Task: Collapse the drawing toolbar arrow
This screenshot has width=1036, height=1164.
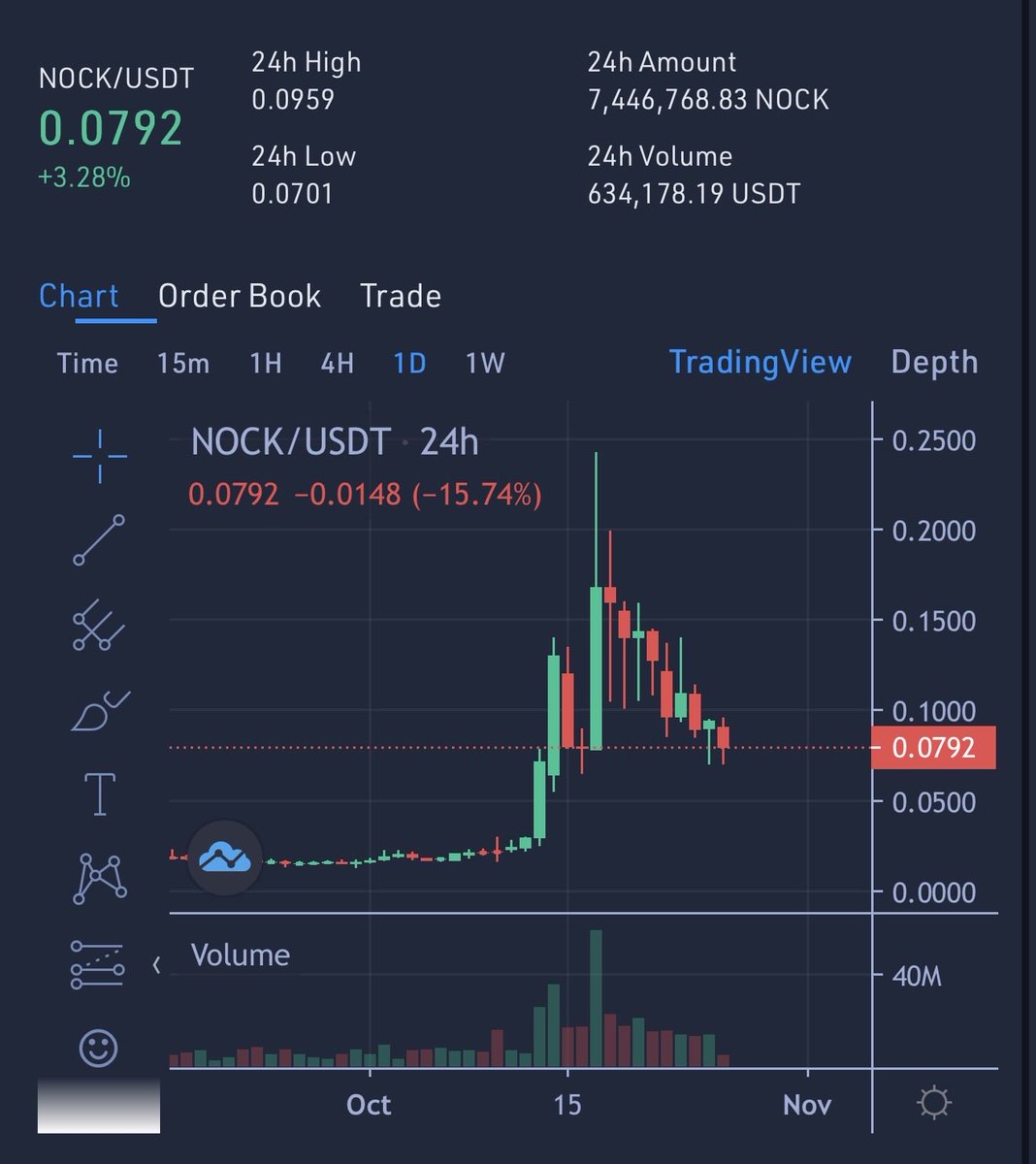Action: point(156,965)
